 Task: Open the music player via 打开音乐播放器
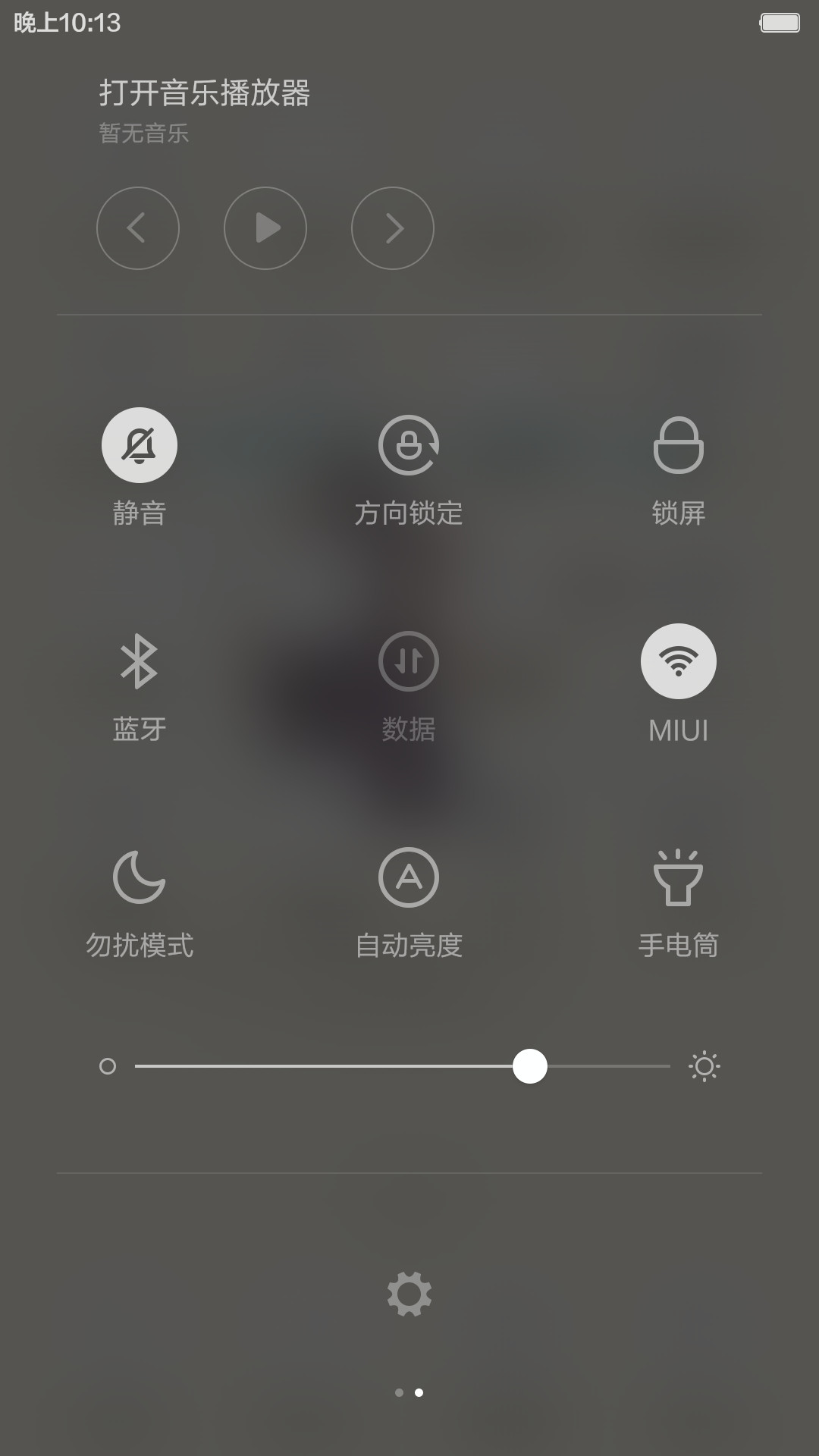204,93
